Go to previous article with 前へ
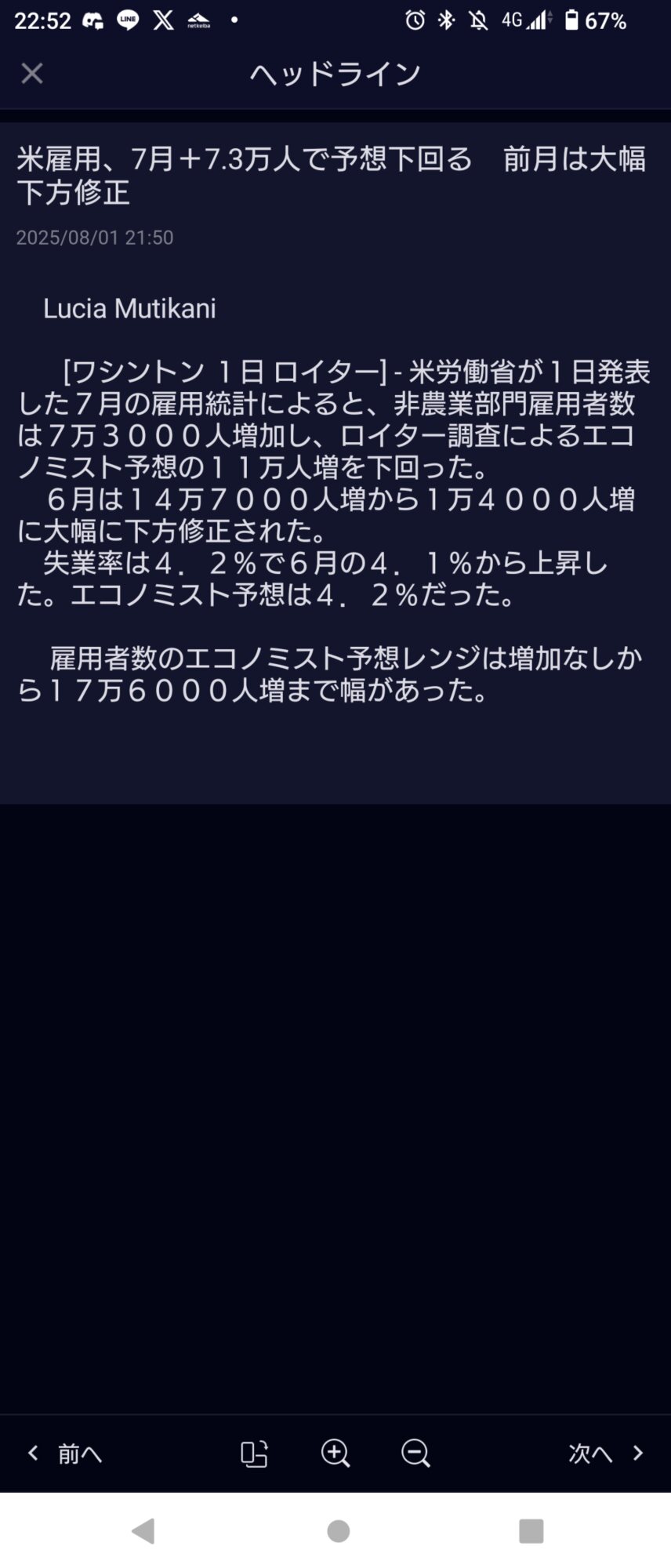This screenshot has height=1568, width=671. point(66,1454)
